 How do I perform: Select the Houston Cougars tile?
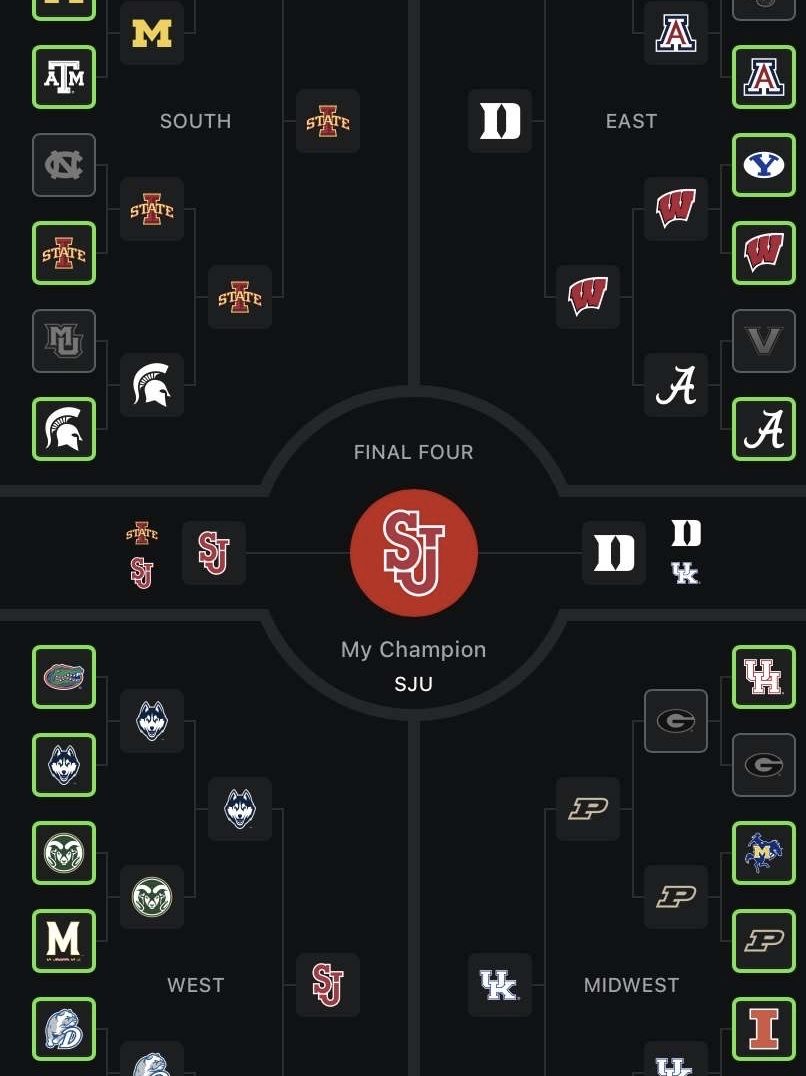tap(764, 677)
